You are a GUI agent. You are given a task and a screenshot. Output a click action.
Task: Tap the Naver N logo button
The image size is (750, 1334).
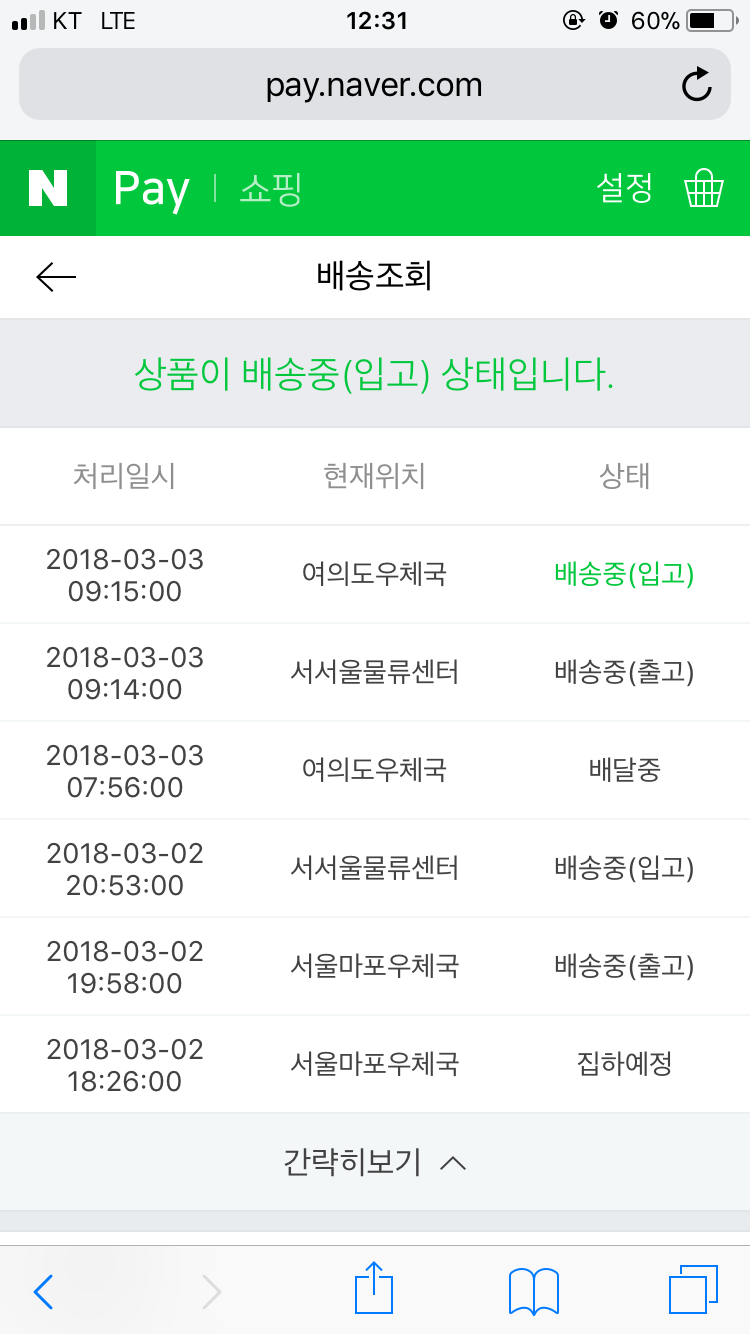pyautogui.click(x=48, y=188)
